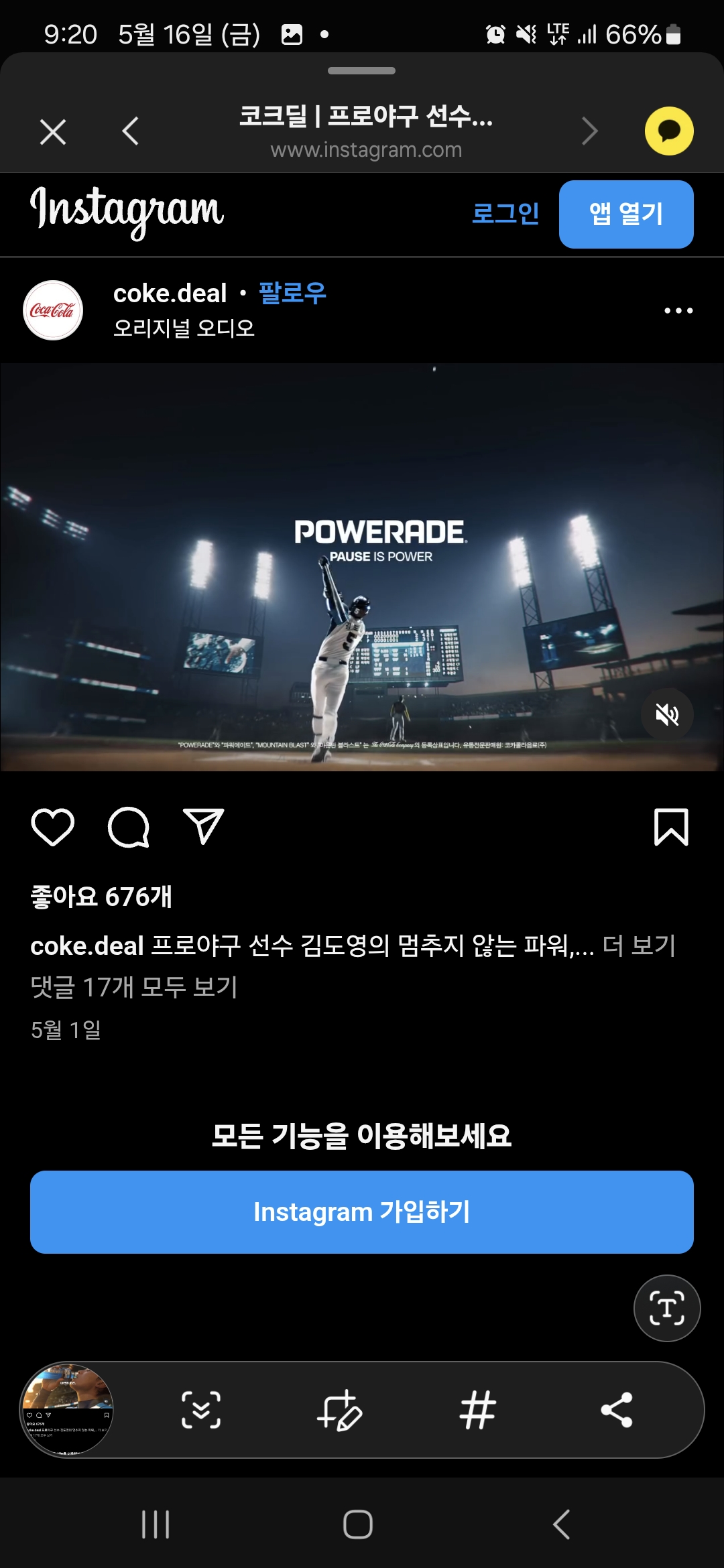This screenshot has height=1568, width=724.
Task: Tap the 로그인 link
Action: tap(505, 214)
